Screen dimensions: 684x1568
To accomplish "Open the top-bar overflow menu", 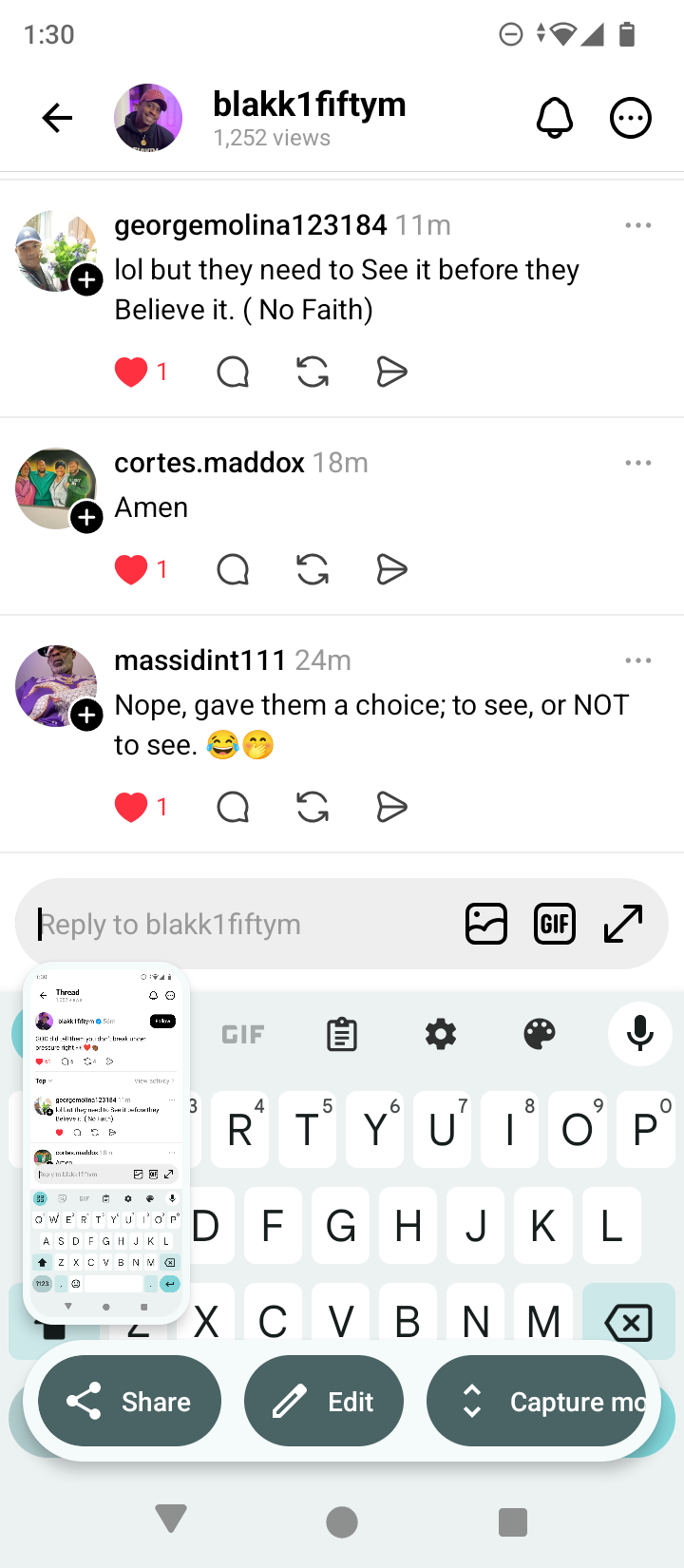I will click(x=630, y=118).
